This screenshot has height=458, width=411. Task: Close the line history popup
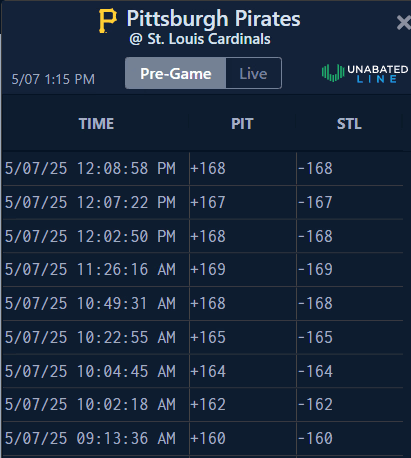pos(404,23)
